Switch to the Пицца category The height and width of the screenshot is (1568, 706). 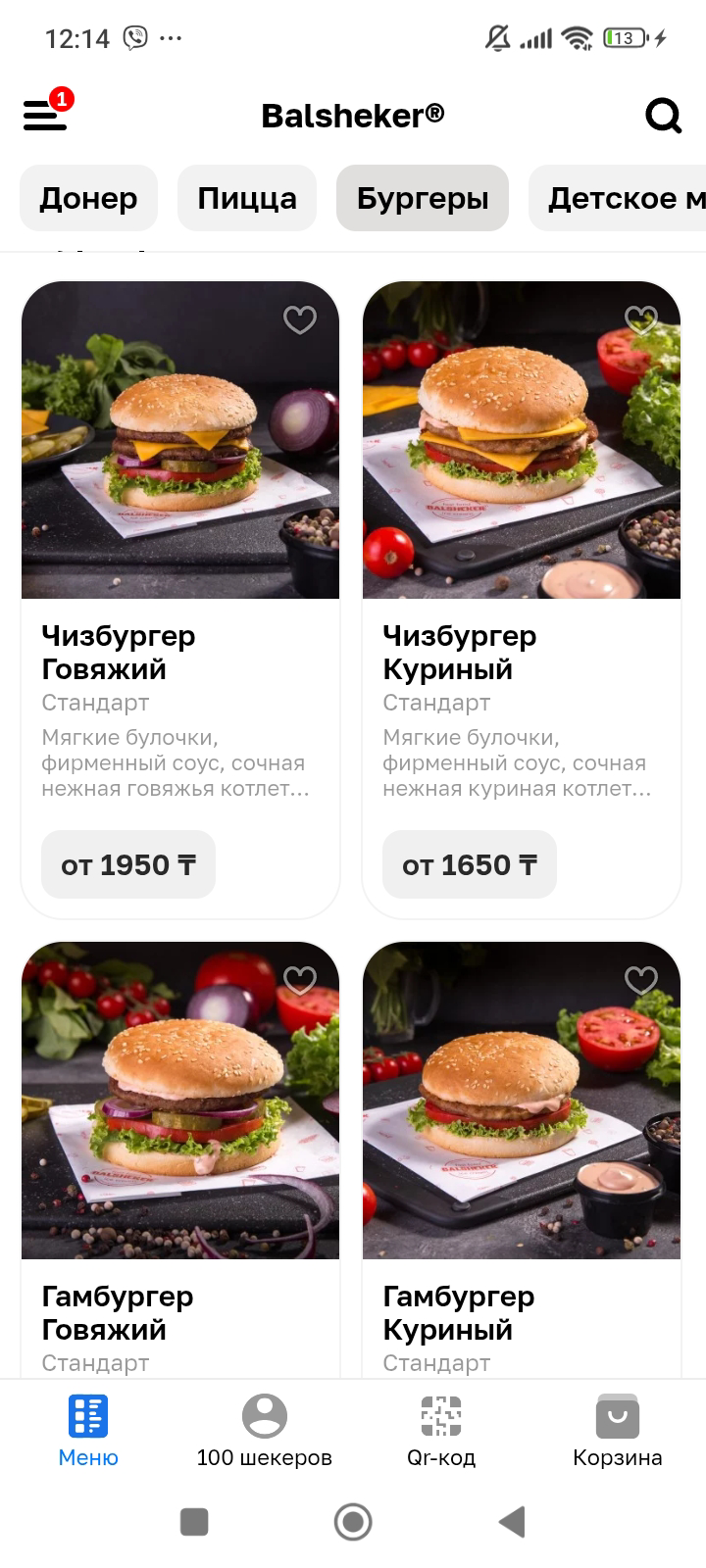click(x=247, y=198)
